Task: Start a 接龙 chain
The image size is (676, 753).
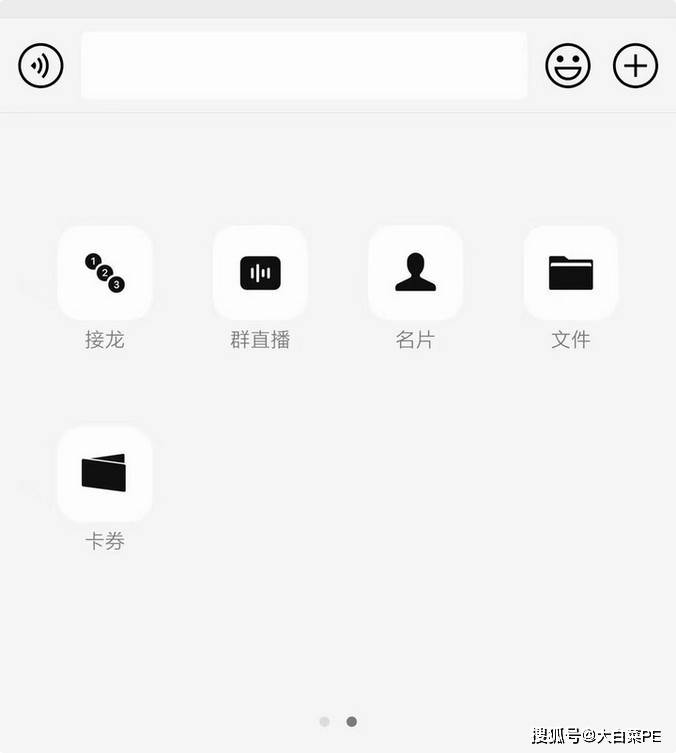Action: [105, 273]
